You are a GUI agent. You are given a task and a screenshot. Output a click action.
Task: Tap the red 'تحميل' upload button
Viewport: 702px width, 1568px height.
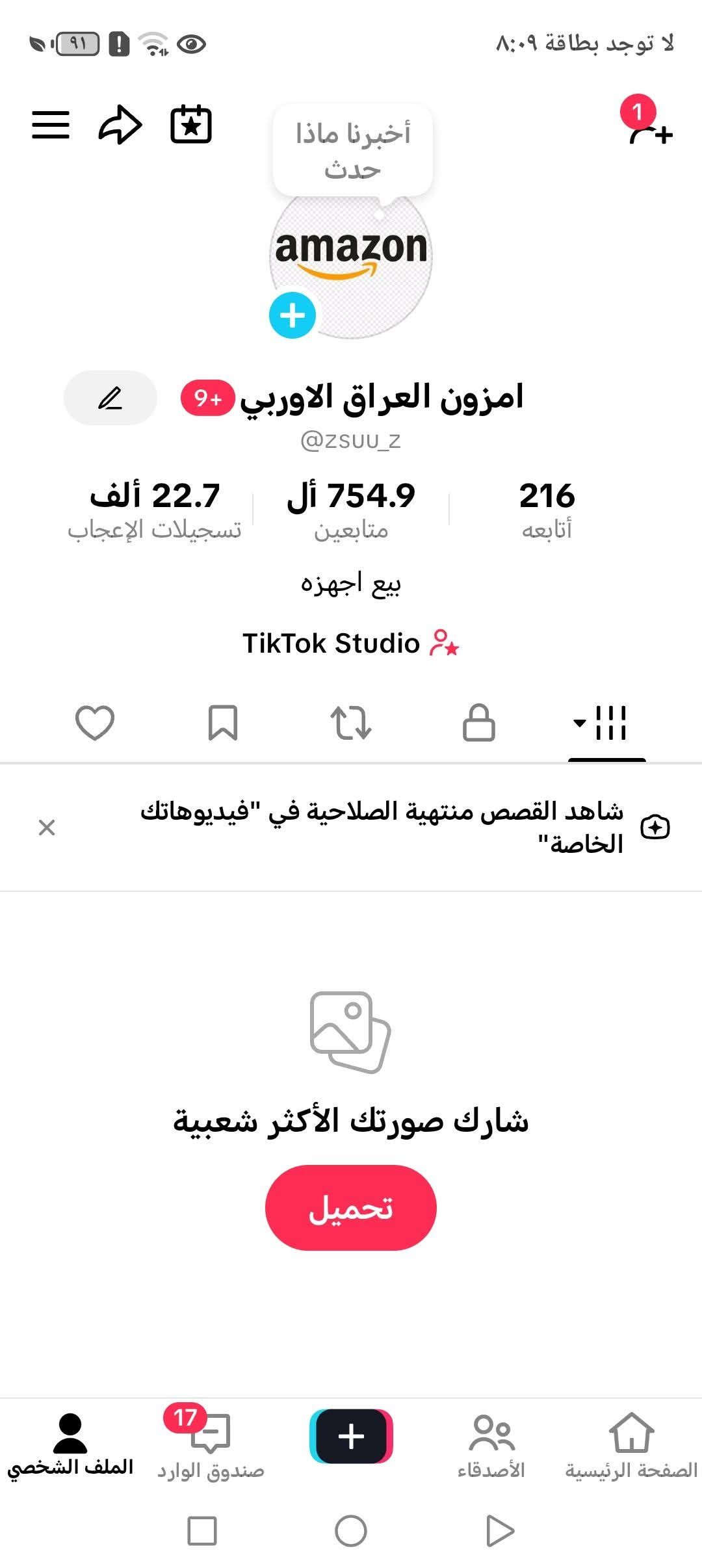(351, 1208)
